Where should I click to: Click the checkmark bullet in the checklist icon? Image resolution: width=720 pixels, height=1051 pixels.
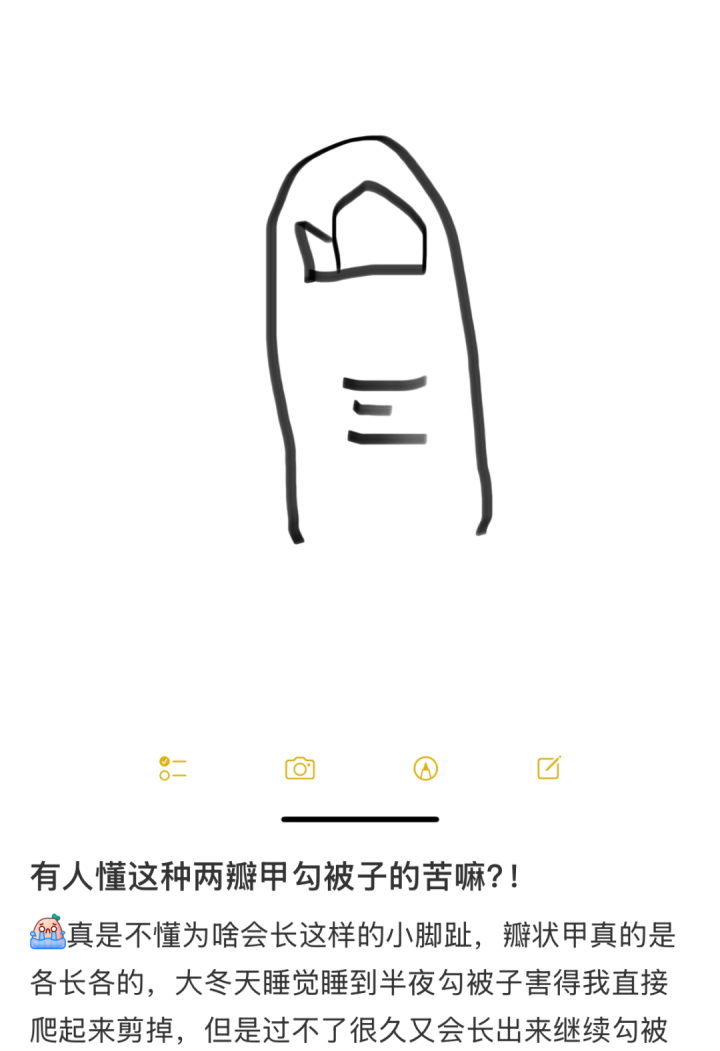point(165,761)
